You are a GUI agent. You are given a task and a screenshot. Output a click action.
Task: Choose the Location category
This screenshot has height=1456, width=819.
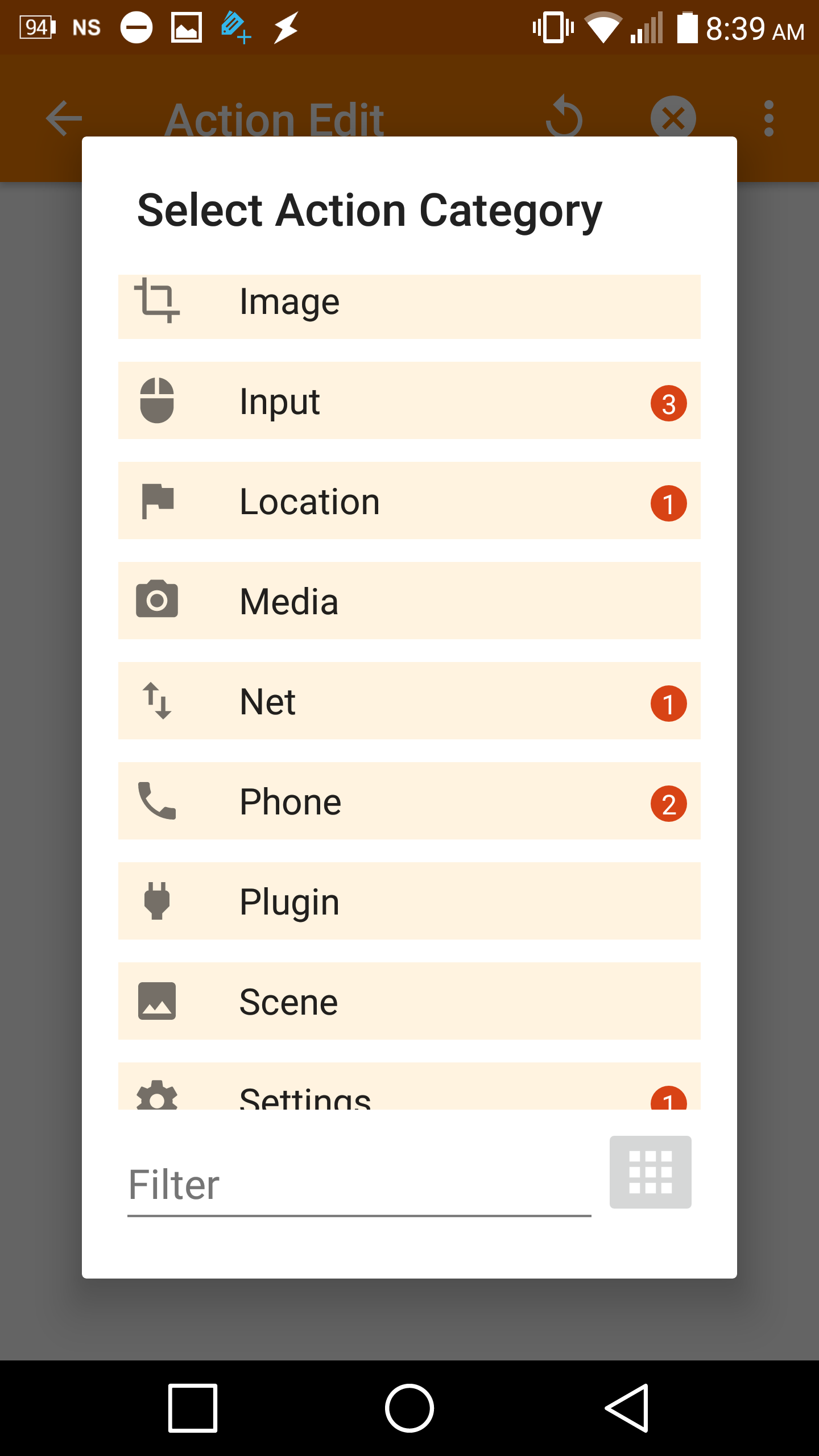[x=408, y=501]
